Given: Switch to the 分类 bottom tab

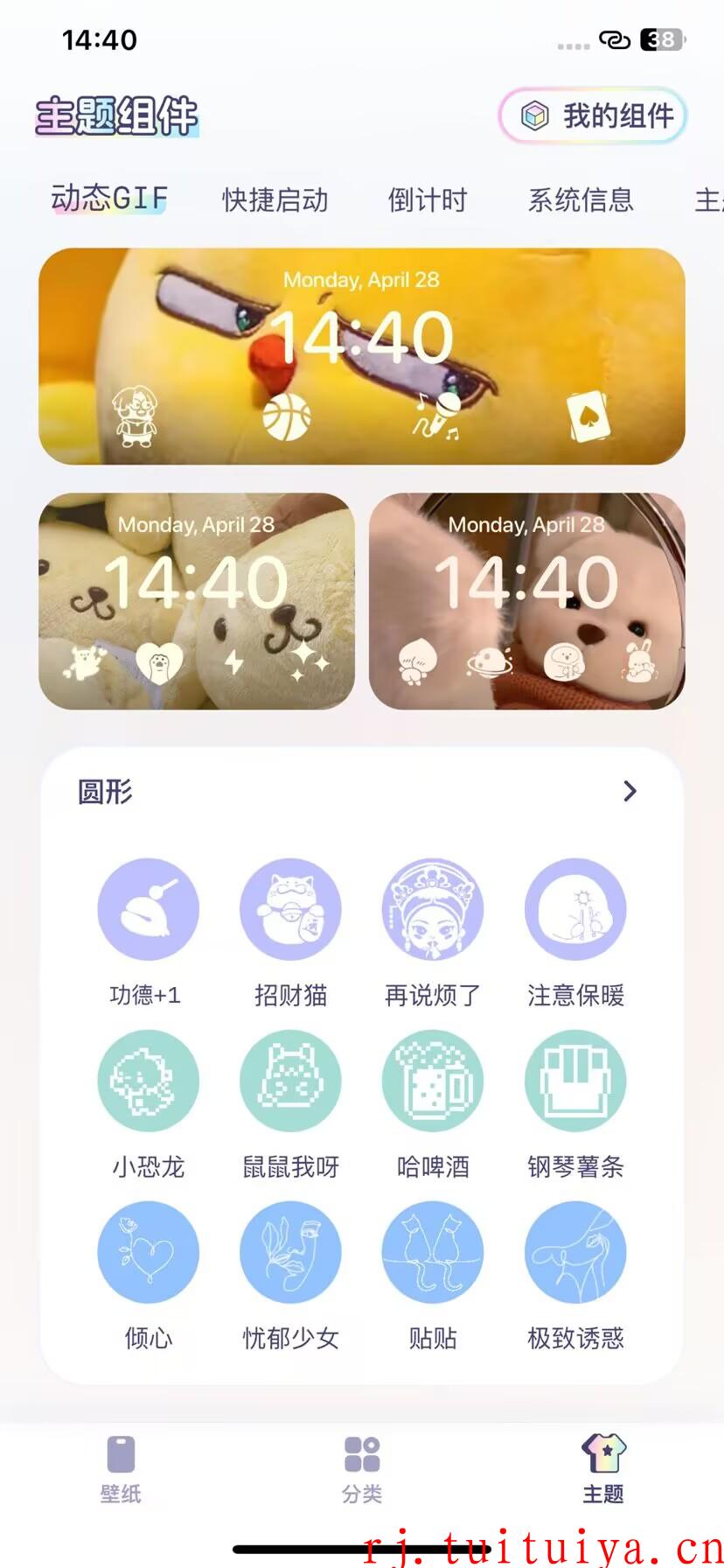Looking at the screenshot, I should [x=362, y=1469].
